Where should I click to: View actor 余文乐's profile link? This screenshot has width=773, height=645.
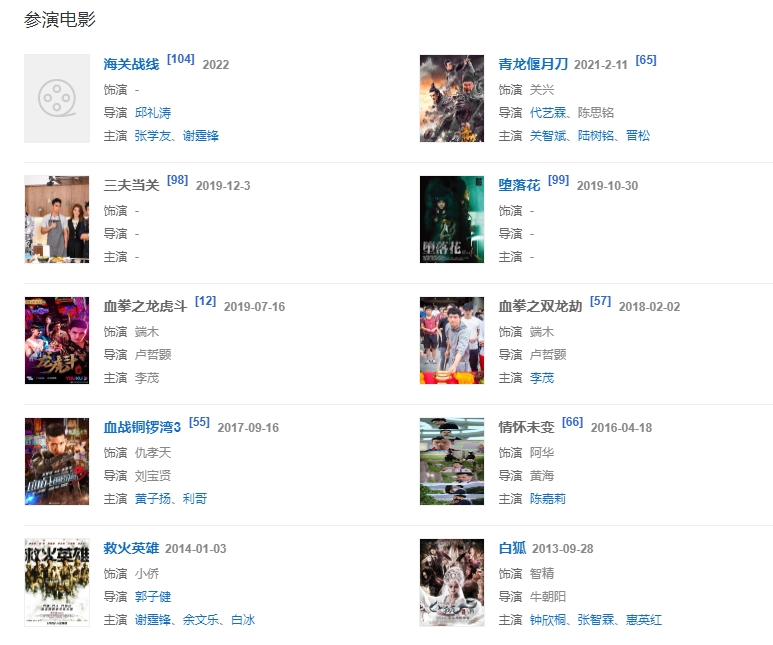tap(202, 620)
